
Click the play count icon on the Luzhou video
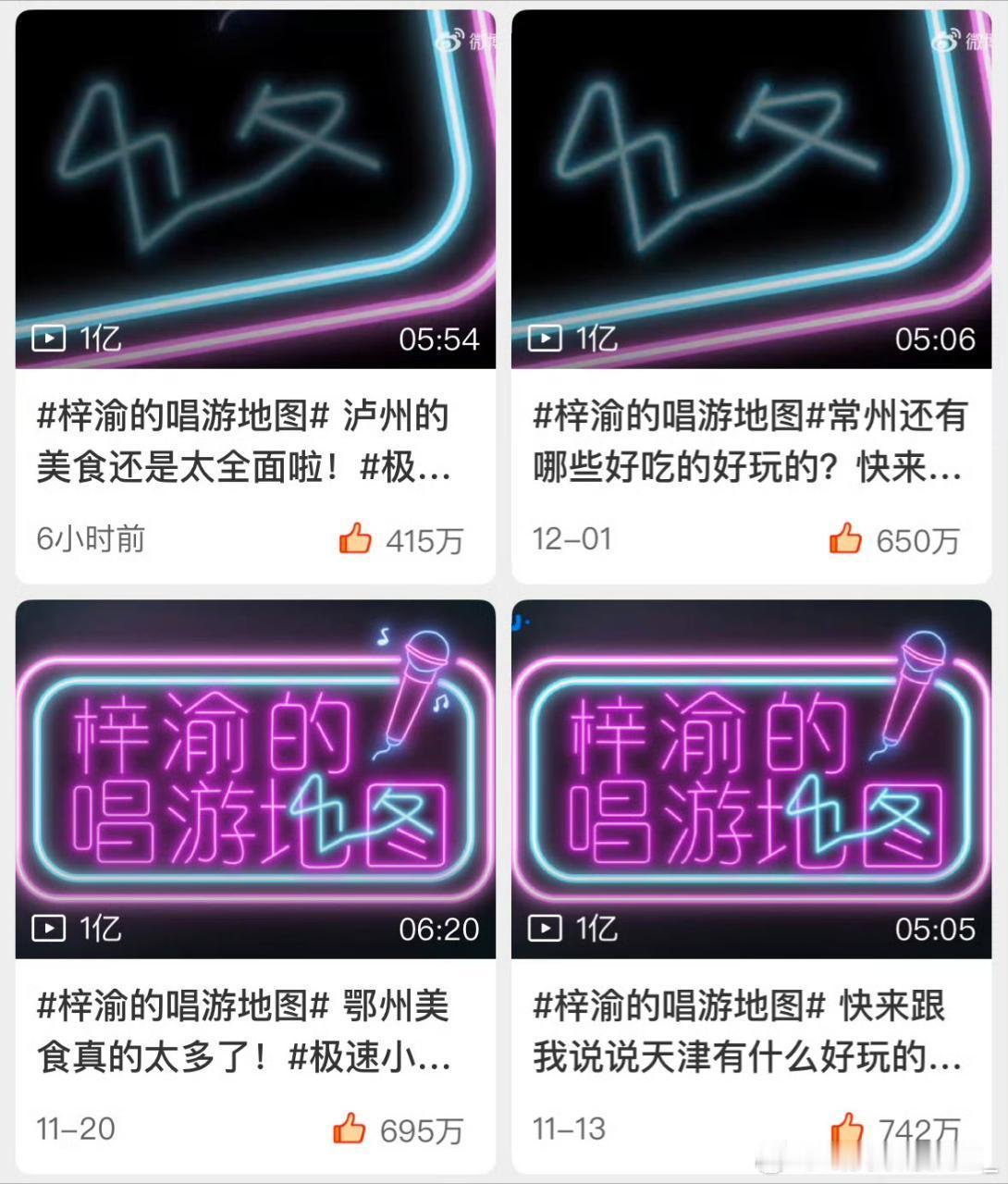coord(51,337)
